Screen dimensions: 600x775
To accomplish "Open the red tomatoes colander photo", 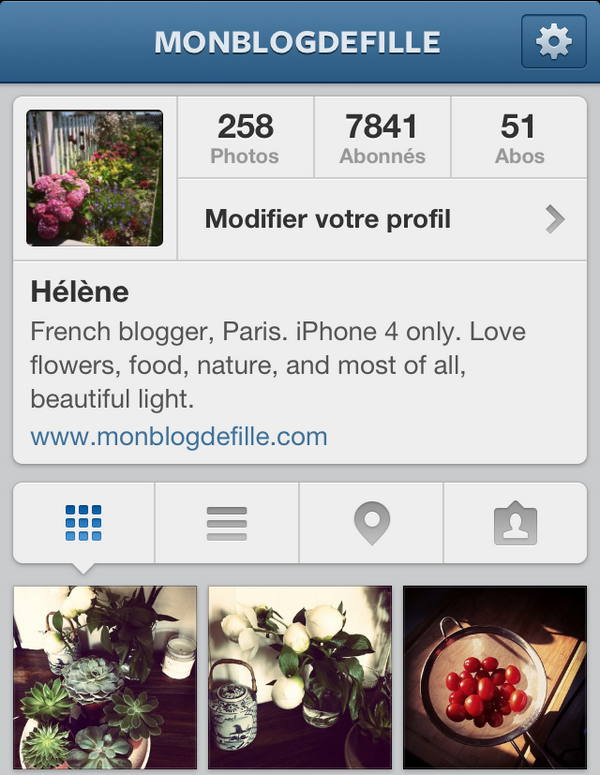I will click(495, 678).
